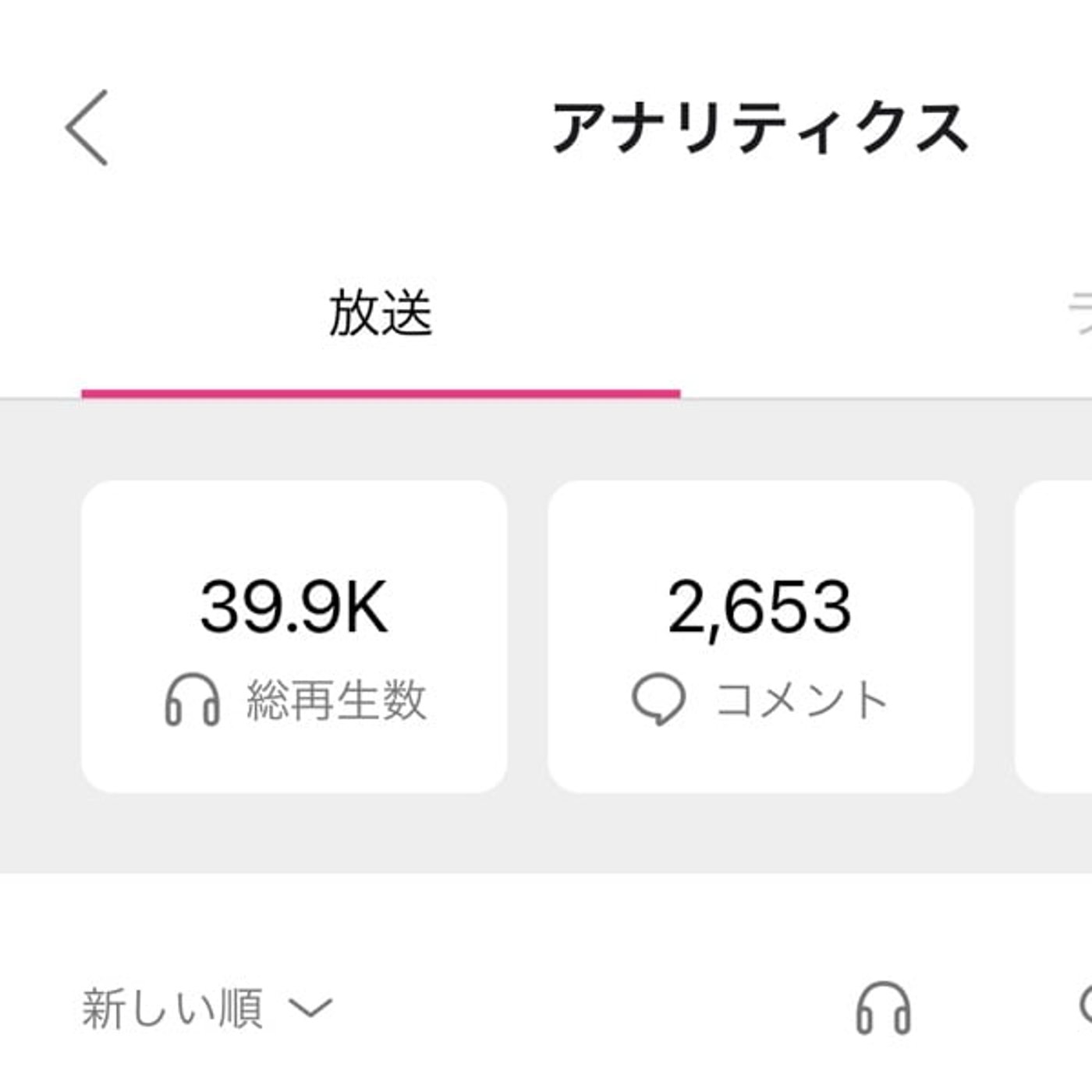Select the 放送 tab
Viewport: 1092px width, 1092px height.
[380, 314]
